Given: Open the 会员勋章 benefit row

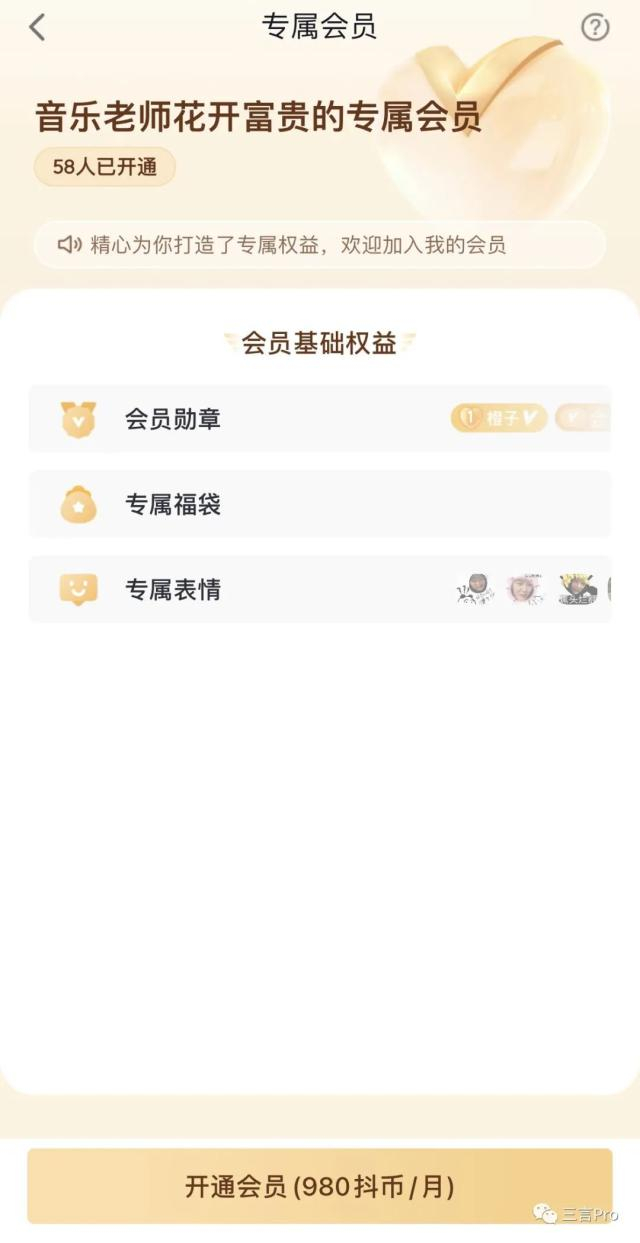Looking at the screenshot, I should (319, 418).
